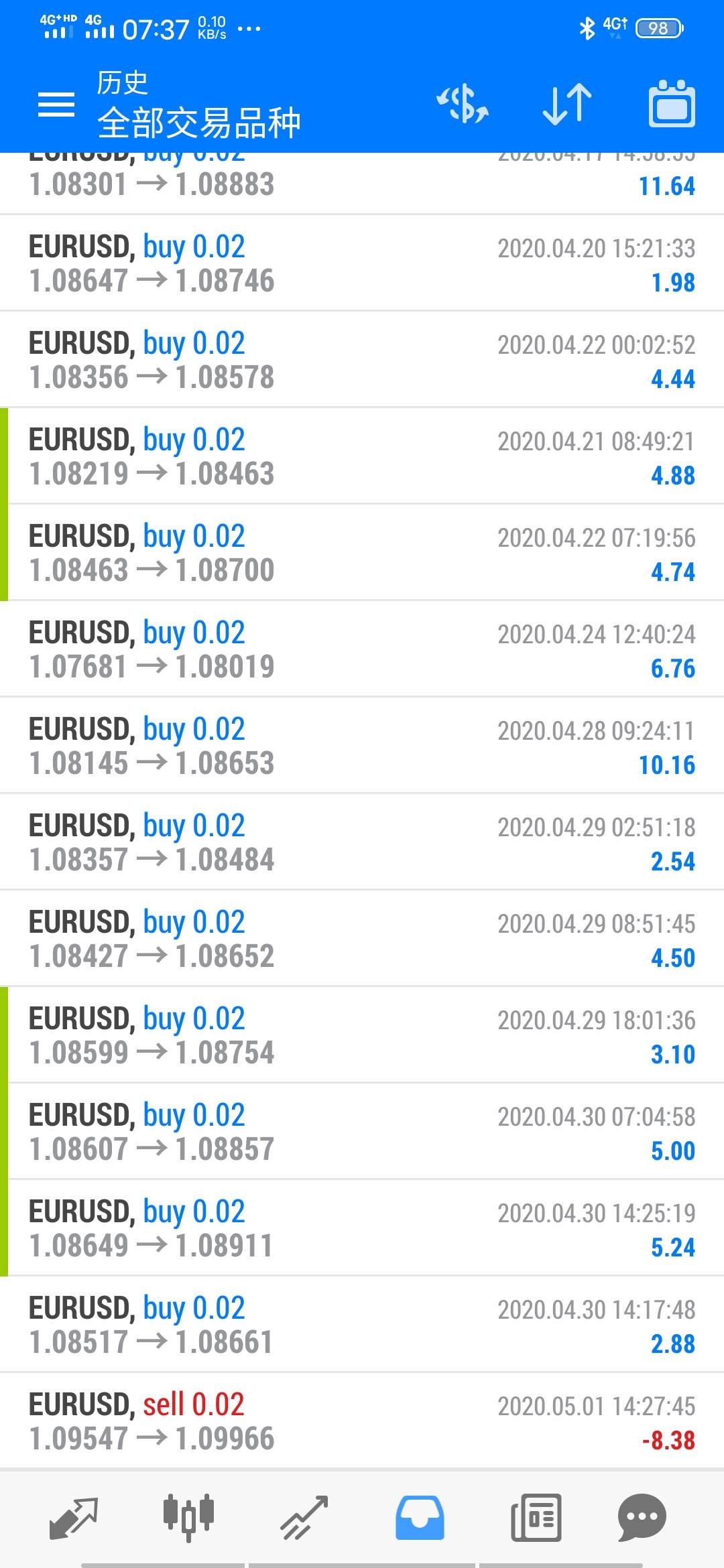Expand the EURUSD sell trade with -8.38 loss
Image resolution: width=724 pixels, height=1568 pixels.
[362, 1421]
